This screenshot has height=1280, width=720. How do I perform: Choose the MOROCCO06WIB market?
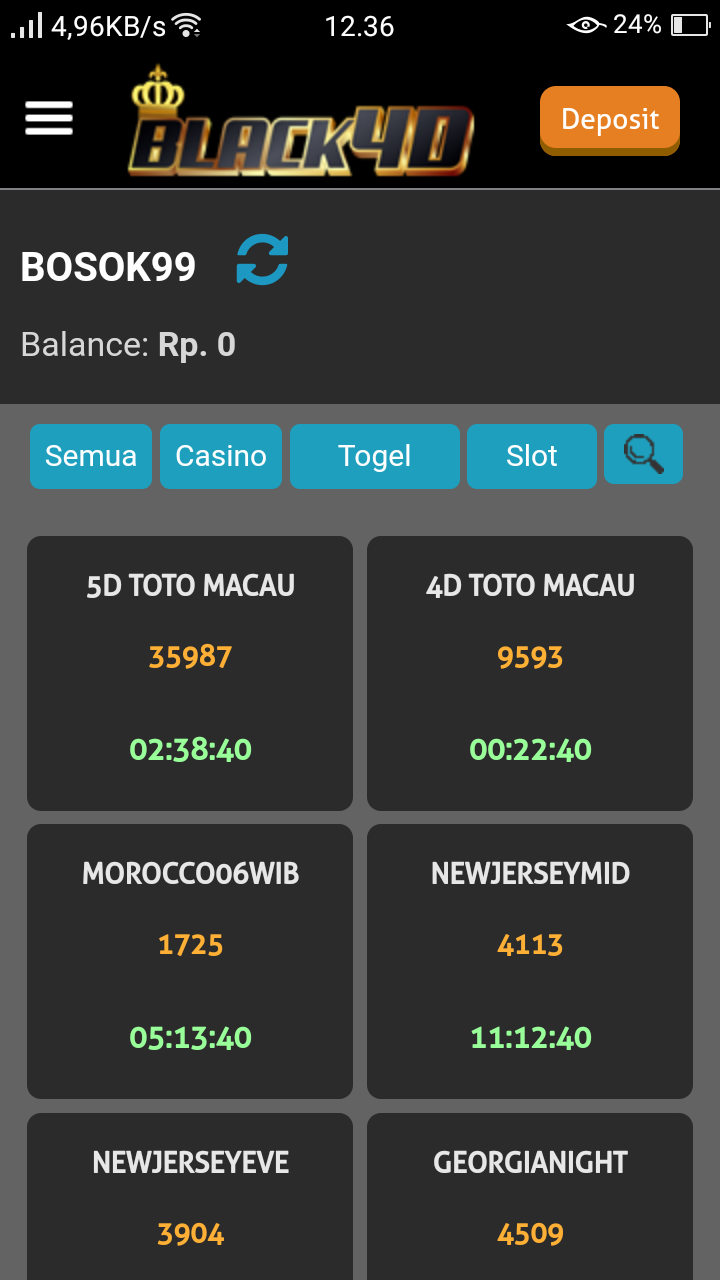(190, 960)
